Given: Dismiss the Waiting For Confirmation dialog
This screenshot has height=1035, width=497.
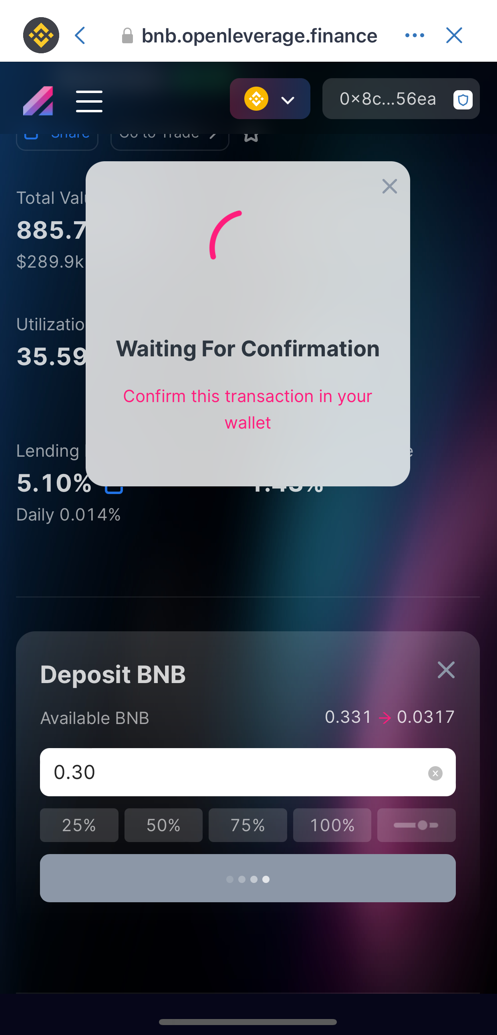Looking at the screenshot, I should pos(389,187).
